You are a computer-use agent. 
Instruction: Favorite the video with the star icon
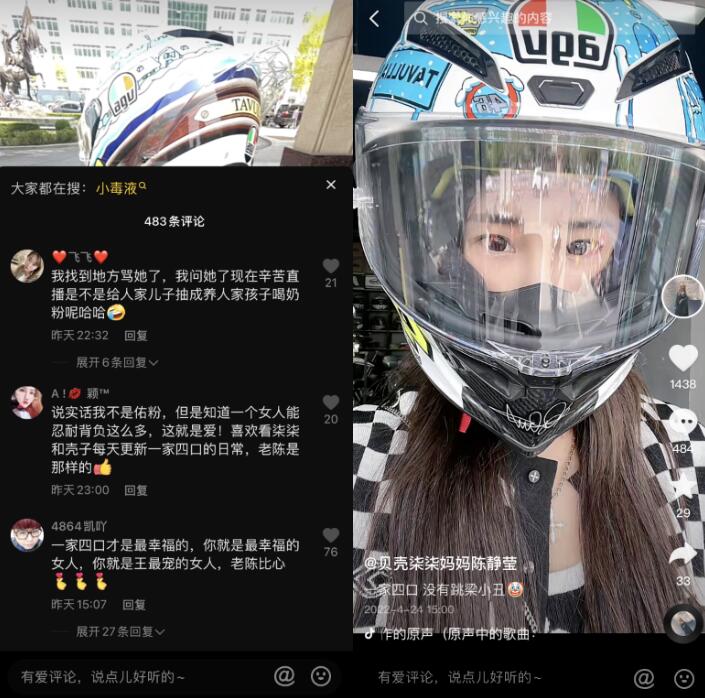pyautogui.click(x=683, y=487)
